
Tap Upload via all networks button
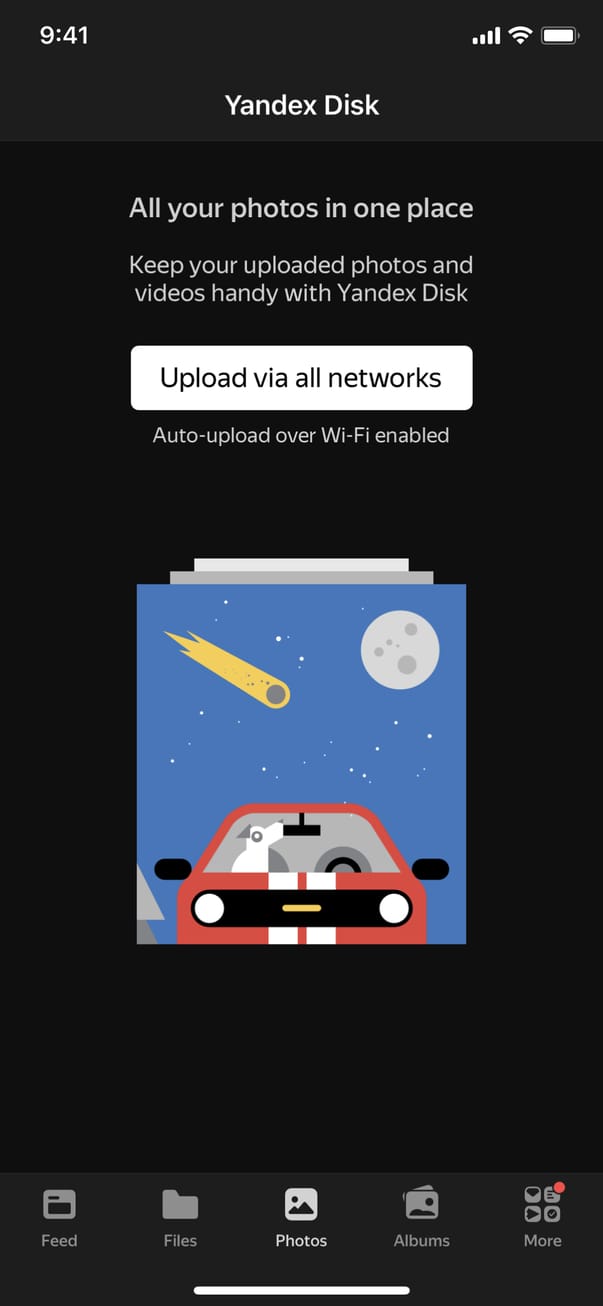click(301, 378)
